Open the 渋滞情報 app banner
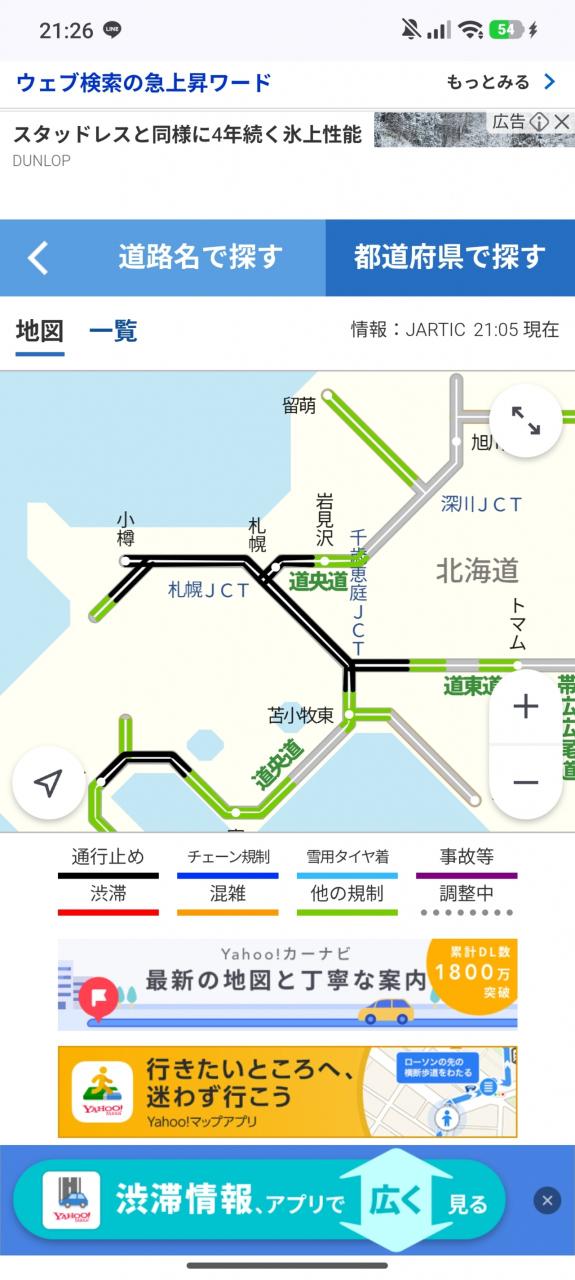 click(x=272, y=1200)
